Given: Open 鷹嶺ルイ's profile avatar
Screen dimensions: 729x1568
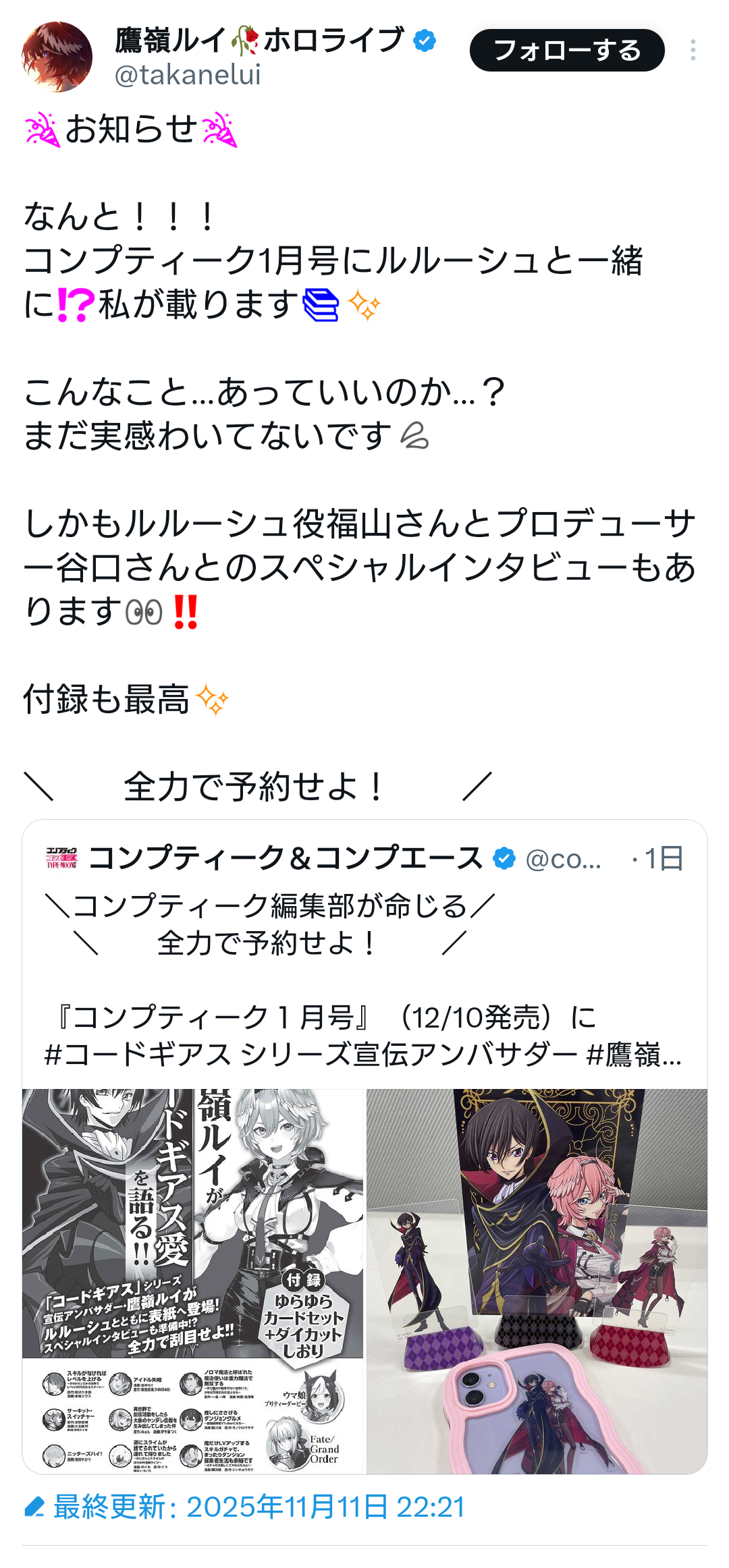Looking at the screenshot, I should point(57,57).
